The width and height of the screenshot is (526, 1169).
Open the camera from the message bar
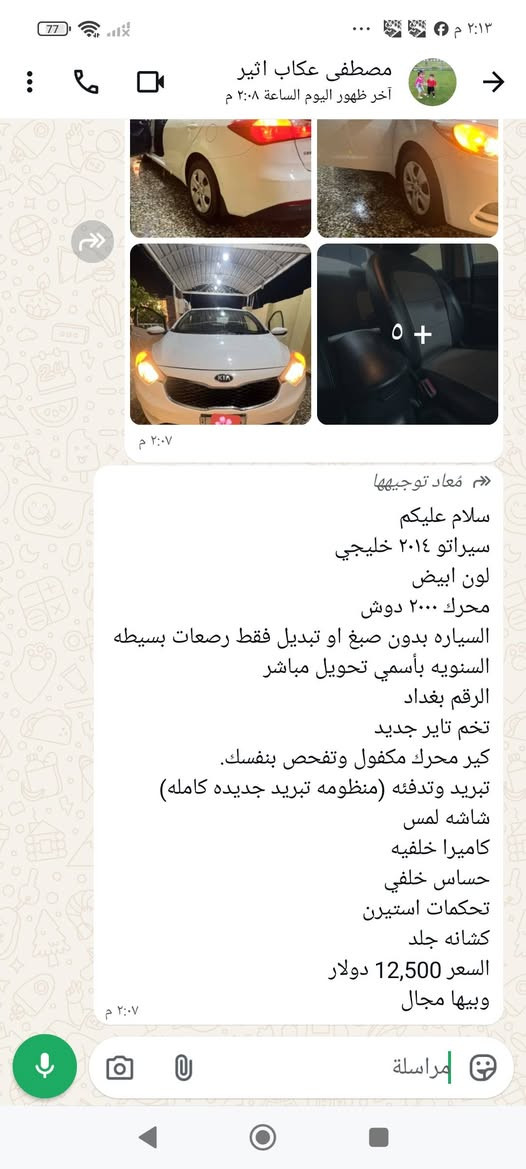click(x=119, y=1068)
